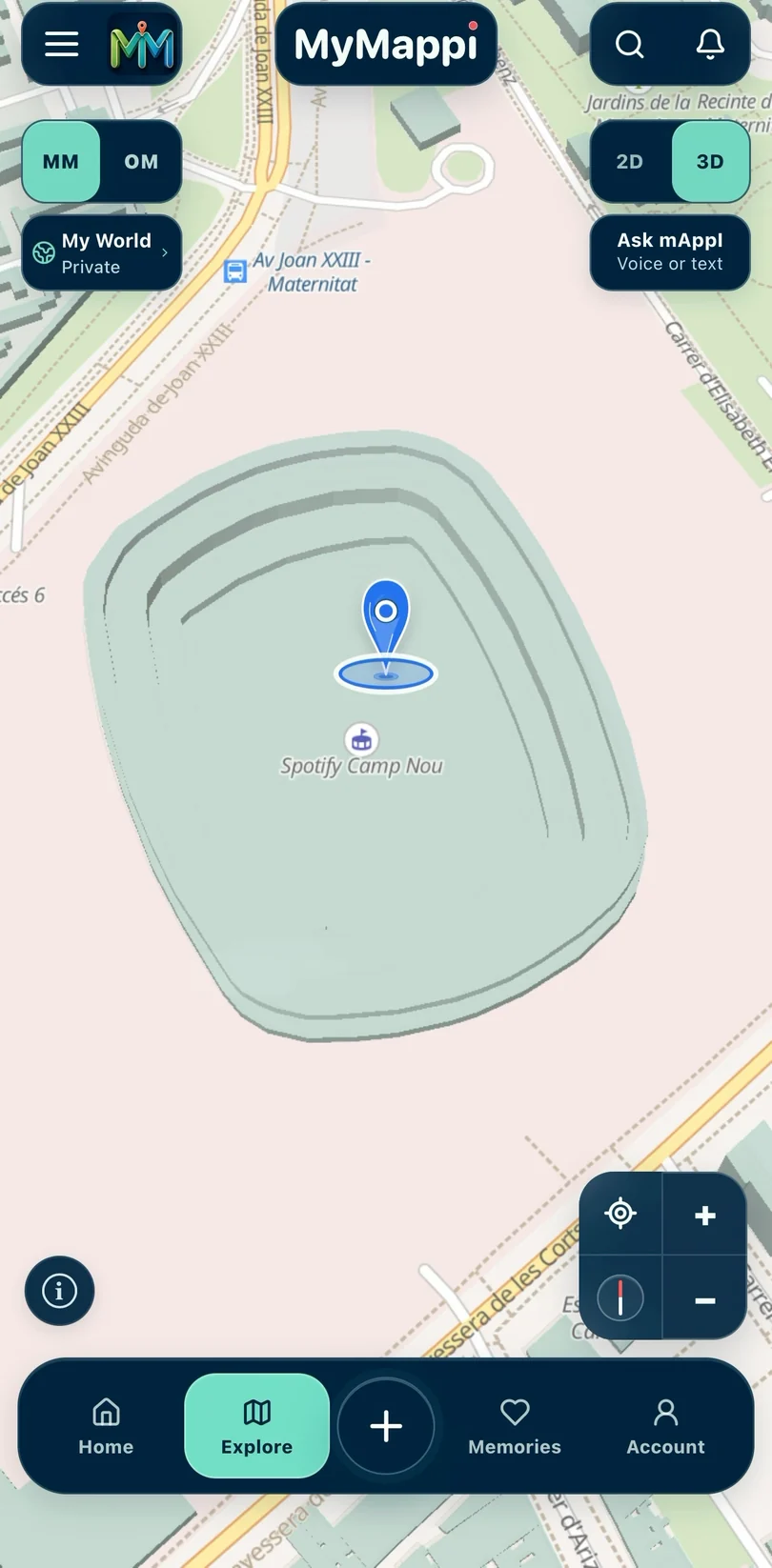Switch to the Memories tab
772x1568 pixels.
515,1426
